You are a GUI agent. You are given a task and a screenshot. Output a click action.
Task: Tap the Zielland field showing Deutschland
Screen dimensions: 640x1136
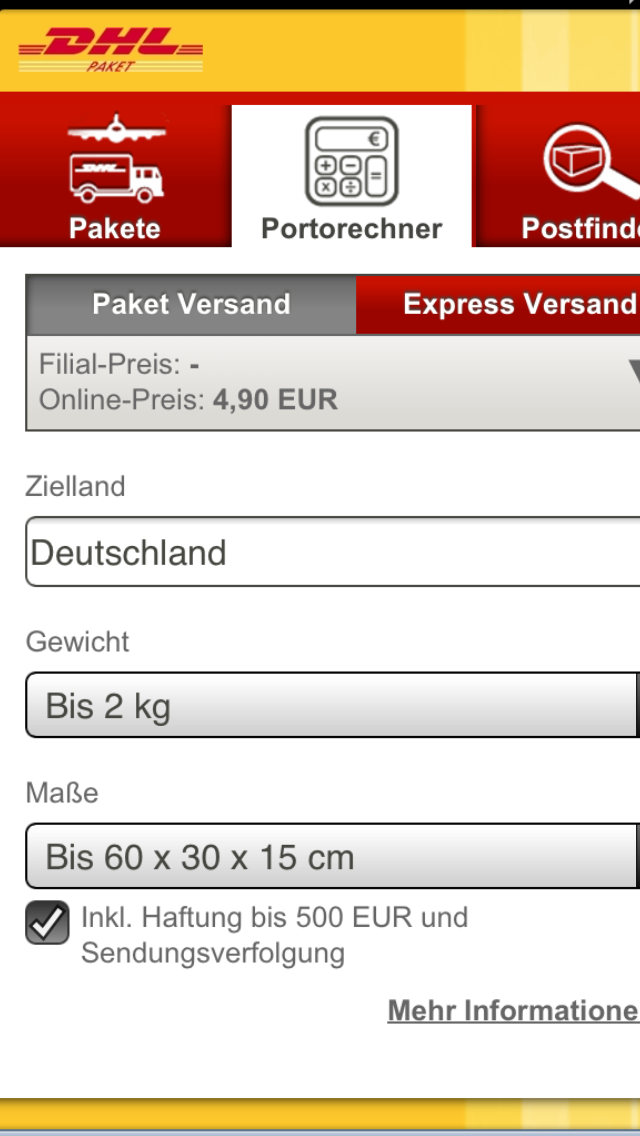333,552
